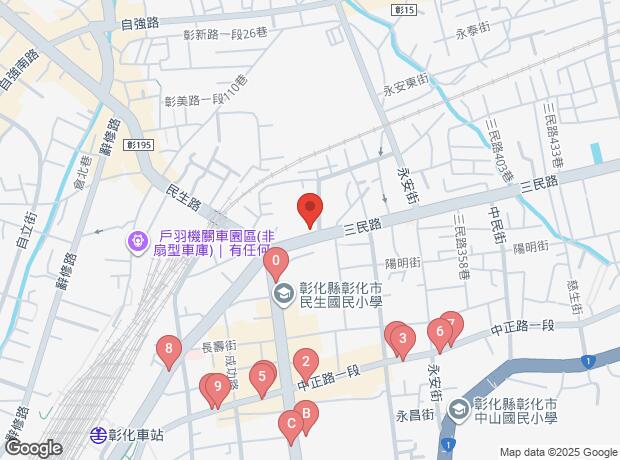Open map pin numbered 9
This screenshot has width=620, height=460.
216,386
